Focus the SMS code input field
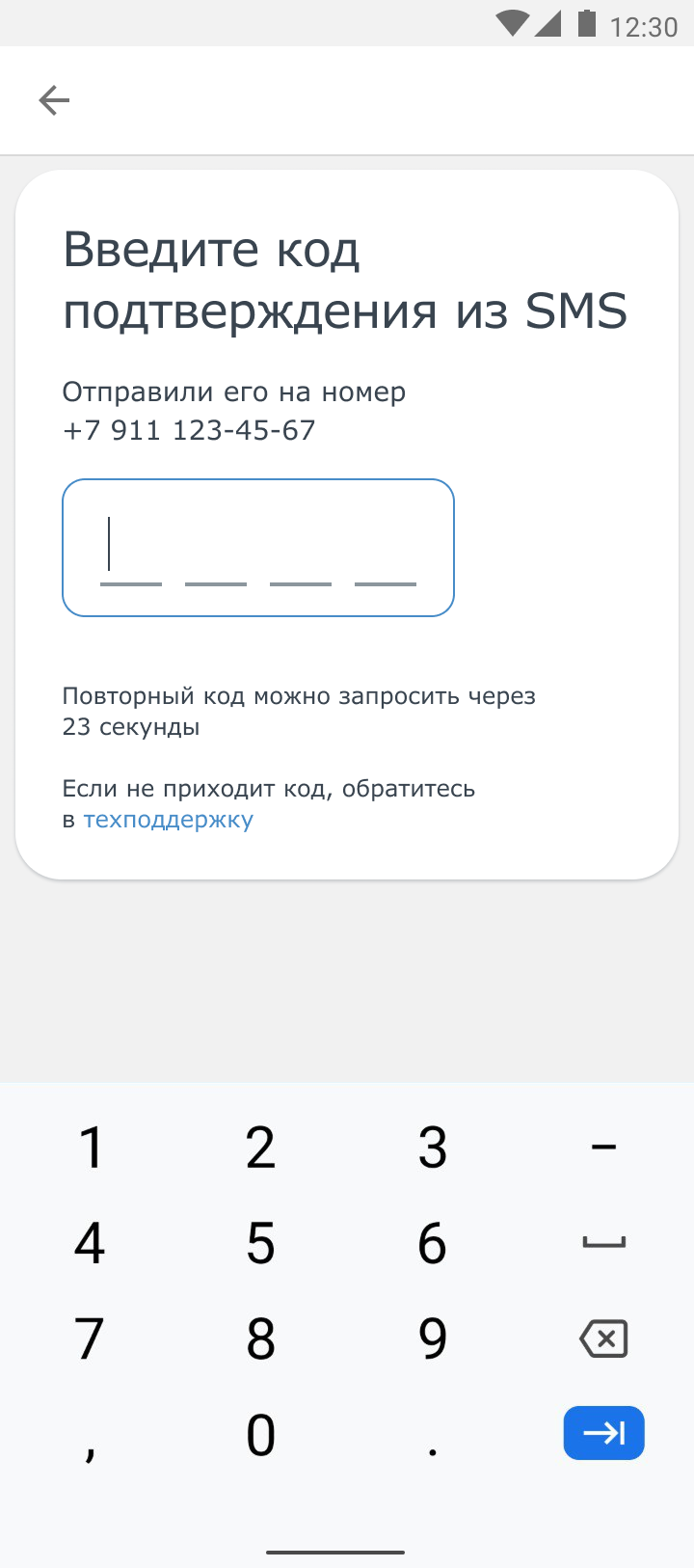This screenshot has width=694, height=1568. click(x=257, y=548)
